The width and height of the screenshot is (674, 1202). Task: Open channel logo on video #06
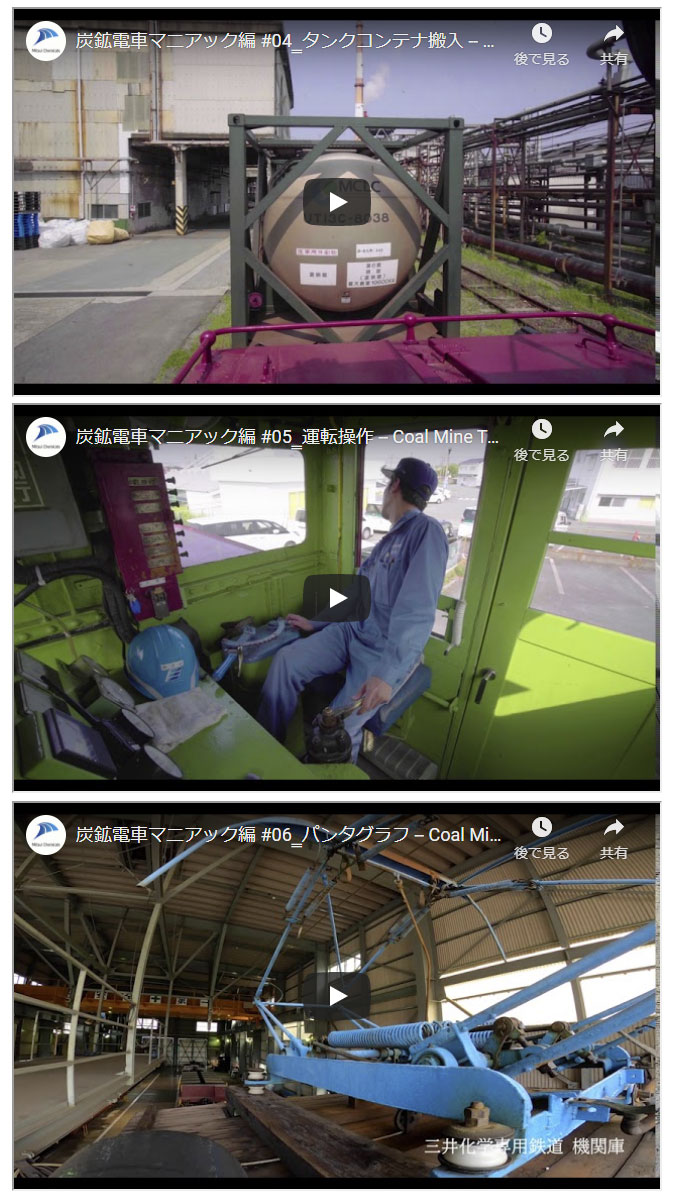[45, 835]
